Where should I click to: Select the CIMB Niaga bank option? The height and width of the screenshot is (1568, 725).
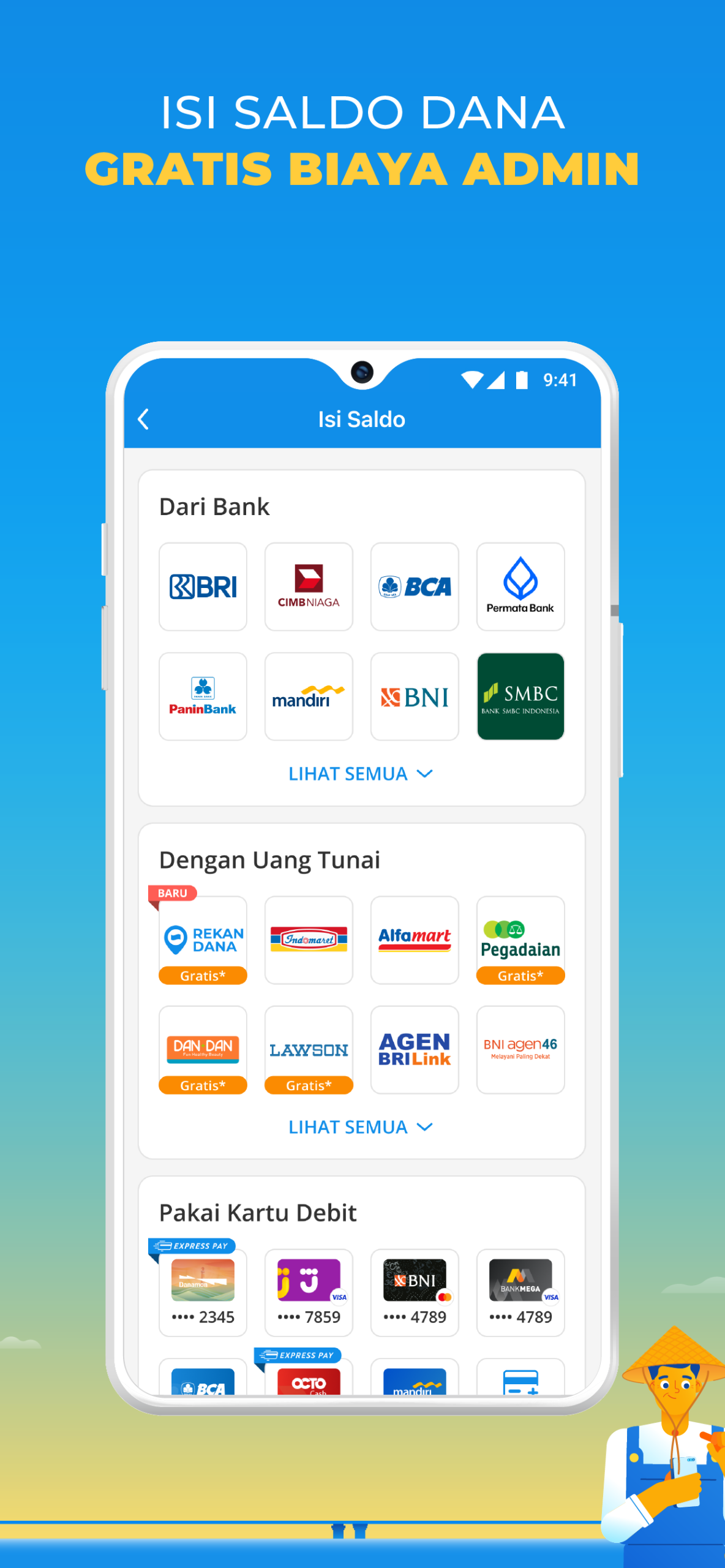pos(309,586)
